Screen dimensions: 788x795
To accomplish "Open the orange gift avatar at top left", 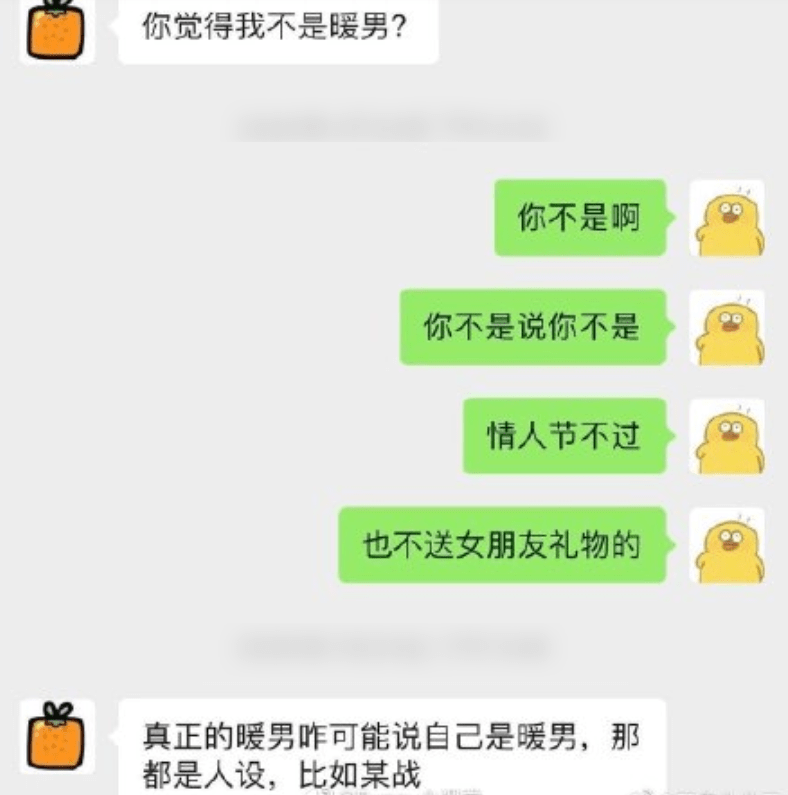I will [x=57, y=30].
